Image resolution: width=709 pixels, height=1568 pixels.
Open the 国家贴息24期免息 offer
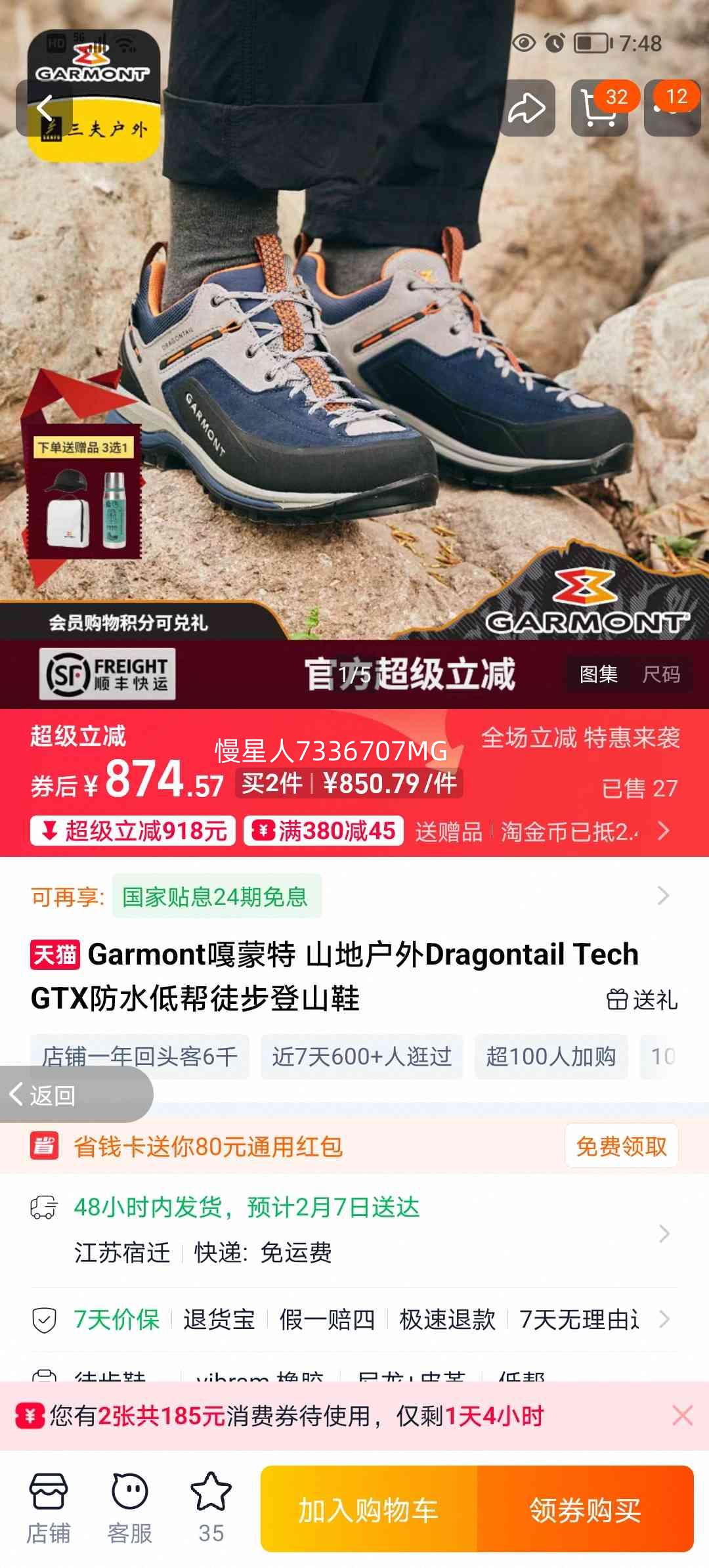(217, 896)
